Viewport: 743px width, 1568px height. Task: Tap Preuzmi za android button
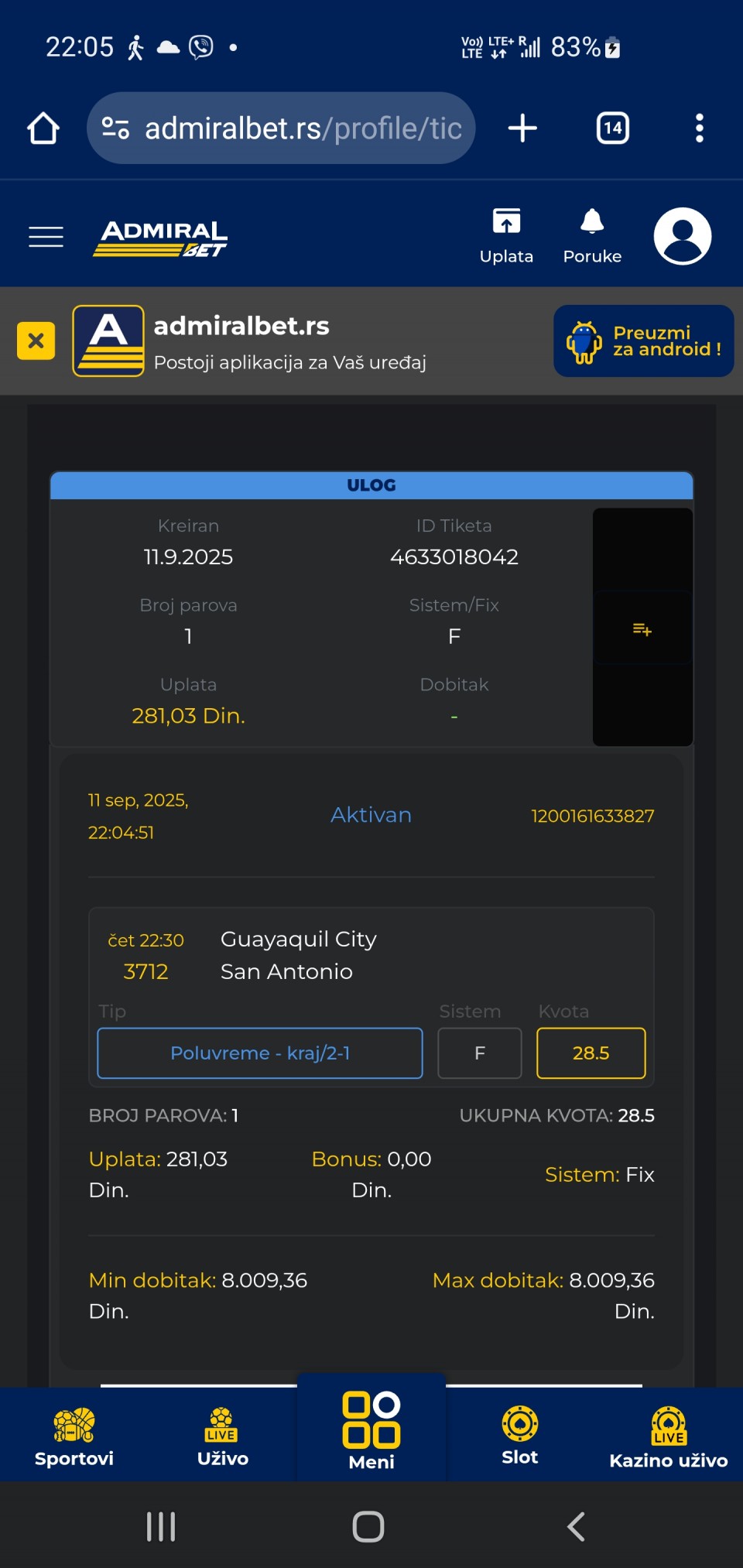point(643,341)
